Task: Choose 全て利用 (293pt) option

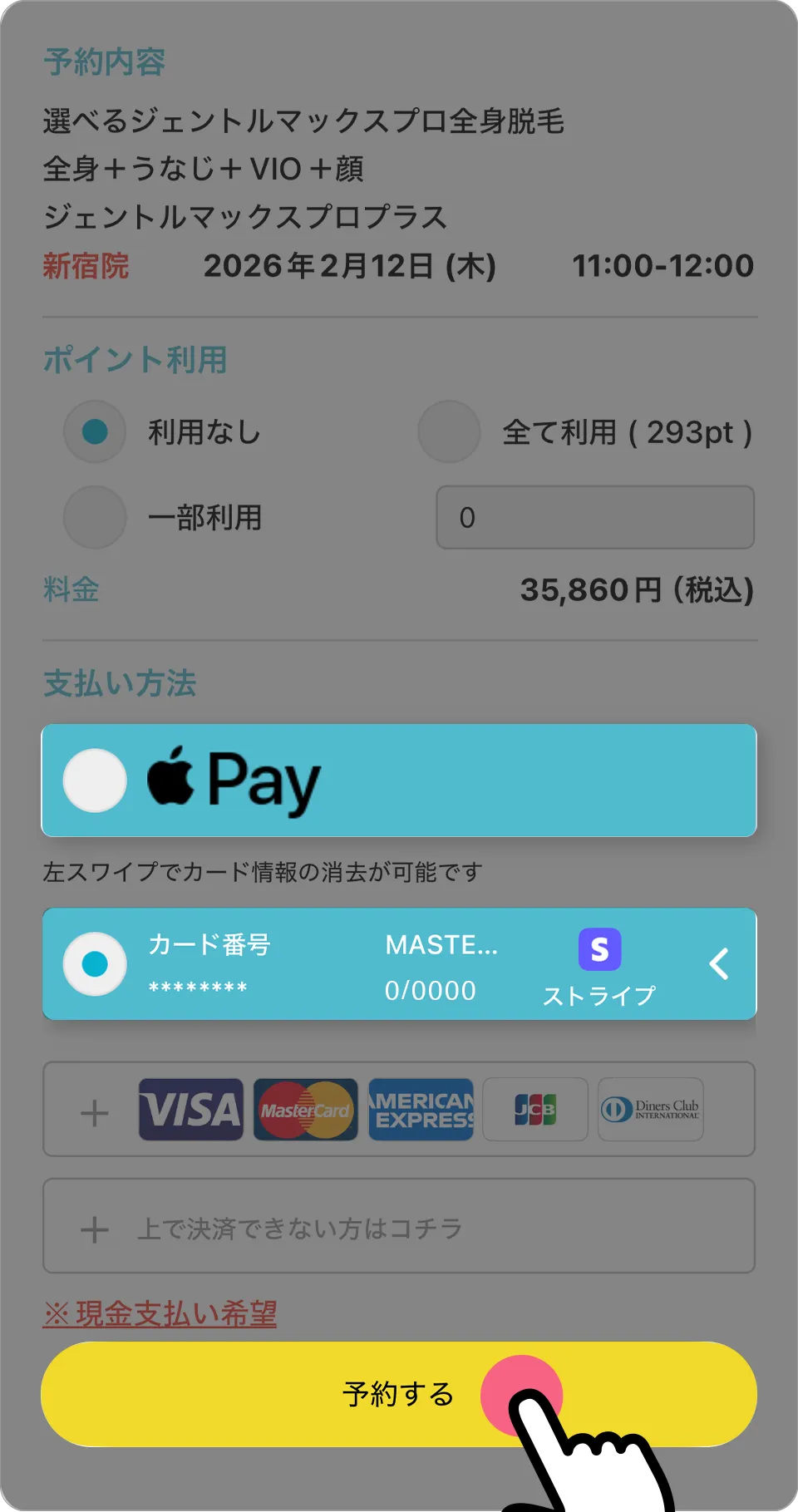Action: click(450, 432)
